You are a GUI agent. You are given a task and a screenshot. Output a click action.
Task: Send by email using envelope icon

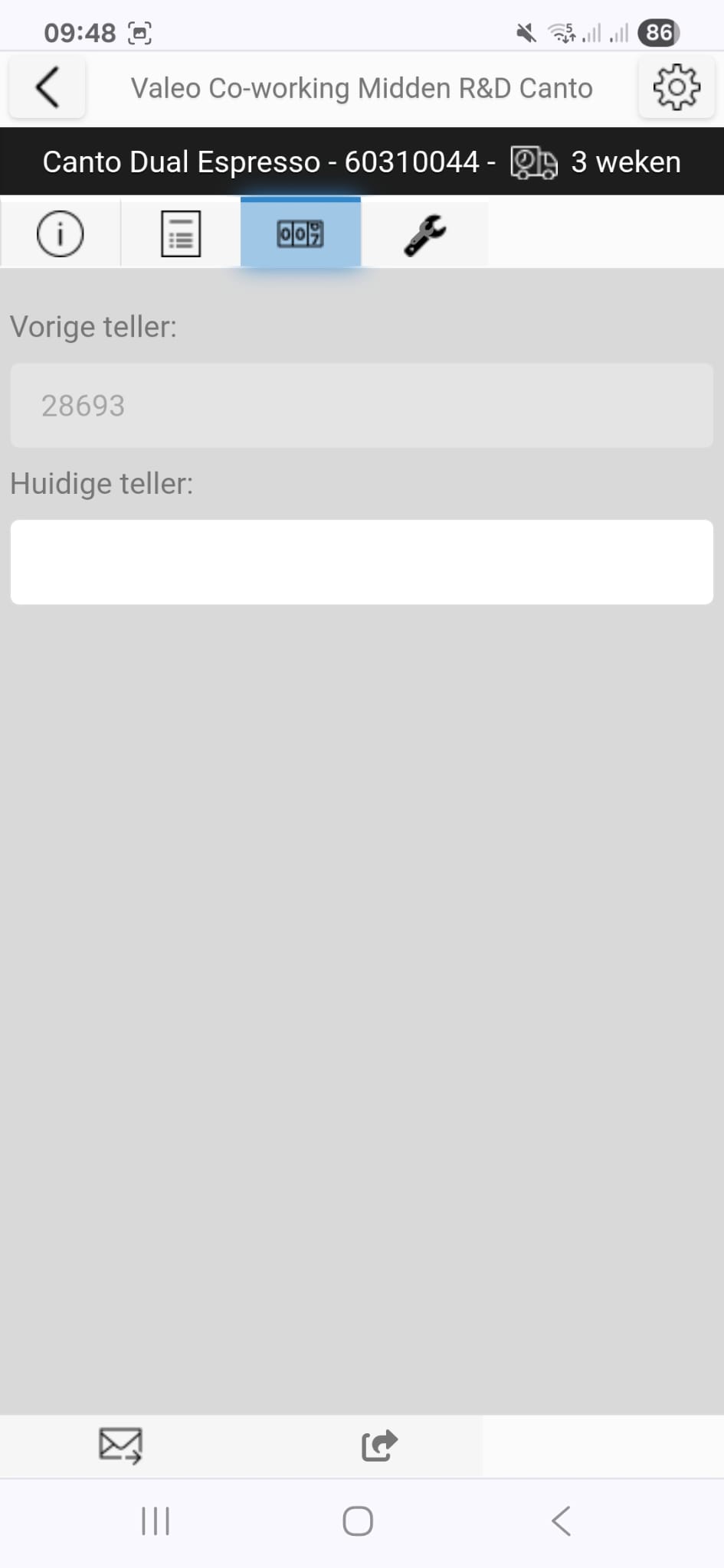(x=120, y=1445)
